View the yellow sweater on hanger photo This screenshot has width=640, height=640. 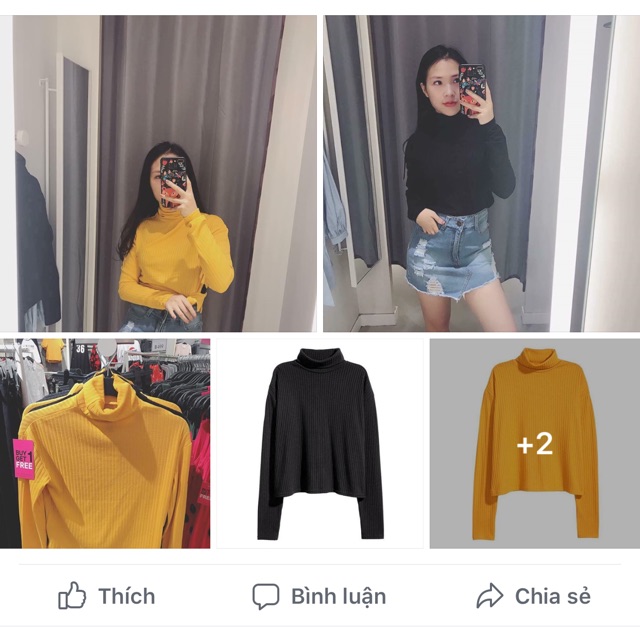point(105,444)
